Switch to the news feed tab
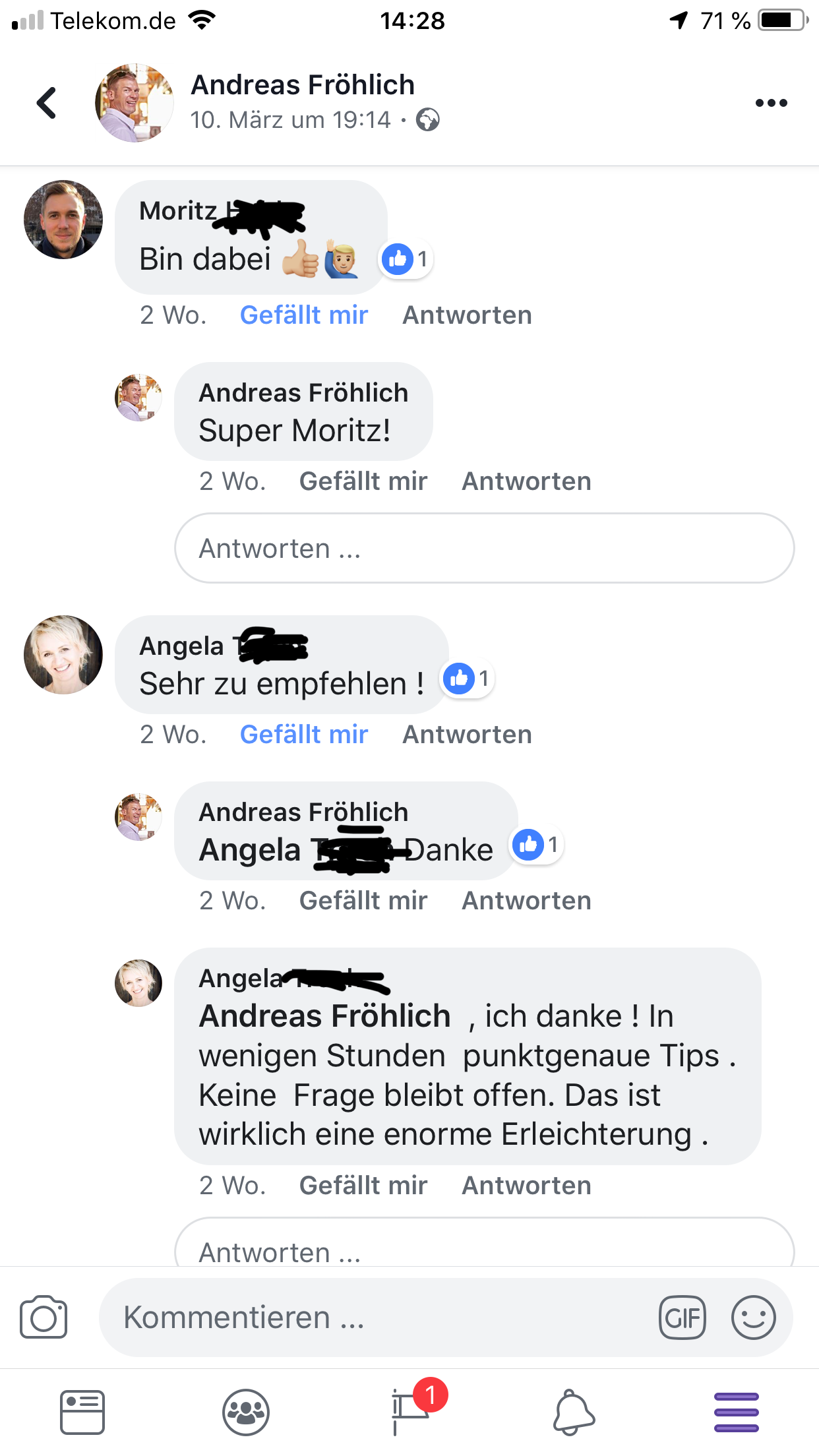 coord(82,1412)
